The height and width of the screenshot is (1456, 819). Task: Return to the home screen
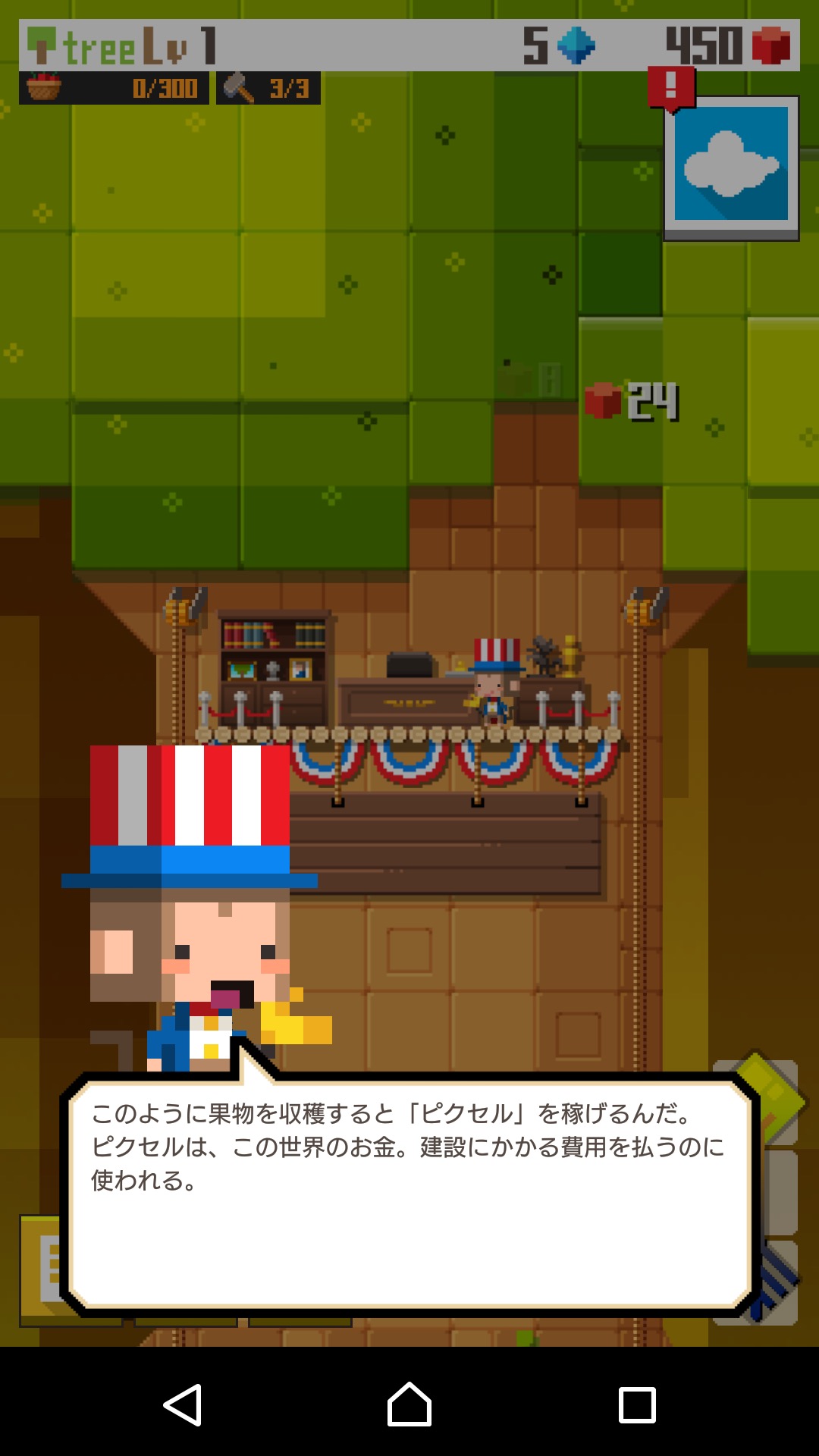[409, 1404]
